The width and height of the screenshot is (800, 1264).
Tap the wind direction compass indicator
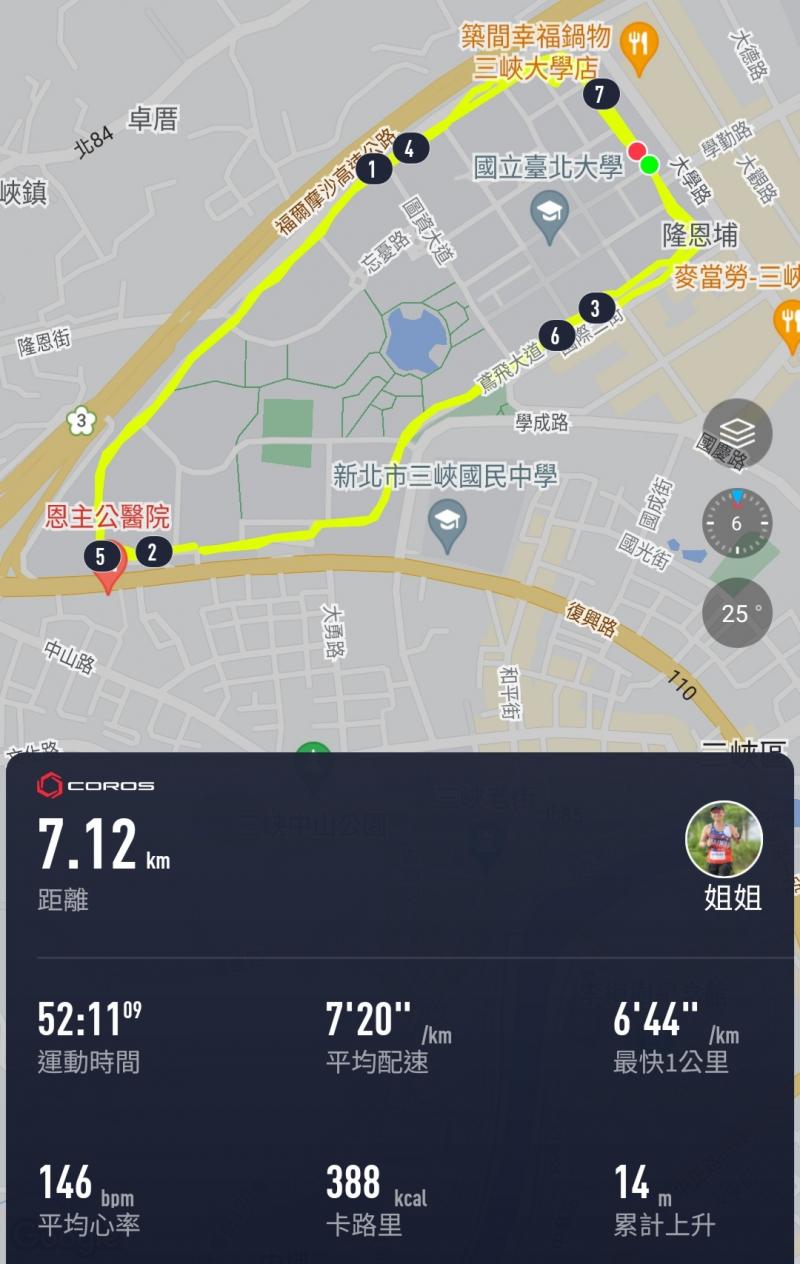tap(737, 523)
